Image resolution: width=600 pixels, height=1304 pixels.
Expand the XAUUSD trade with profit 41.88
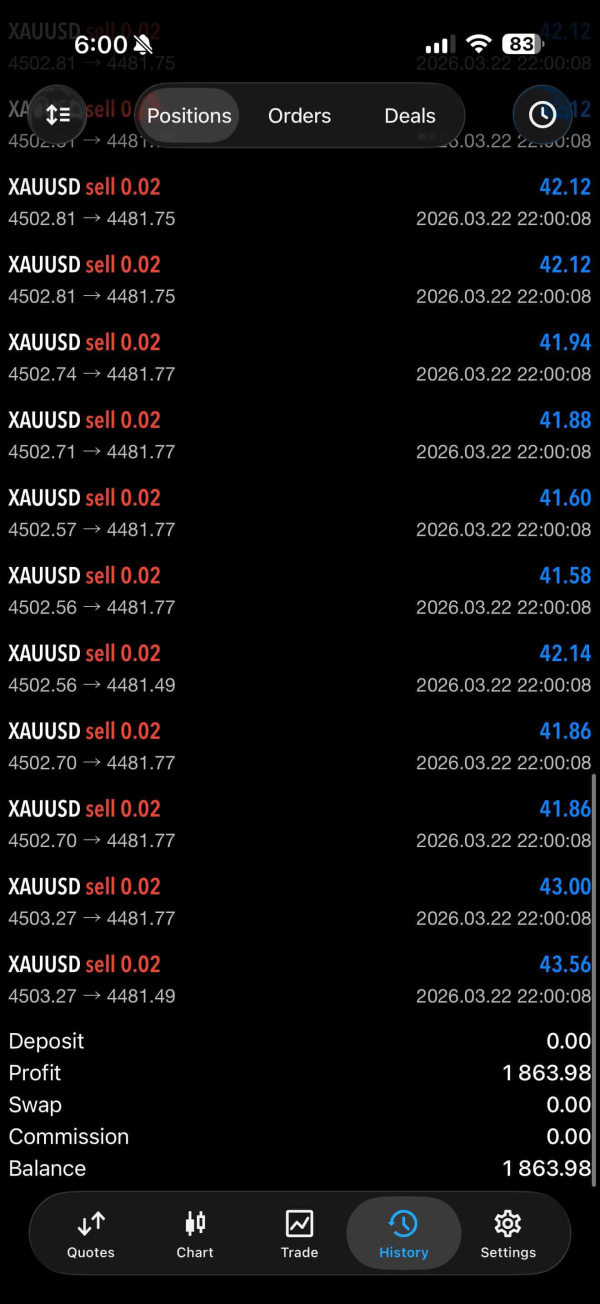300,436
